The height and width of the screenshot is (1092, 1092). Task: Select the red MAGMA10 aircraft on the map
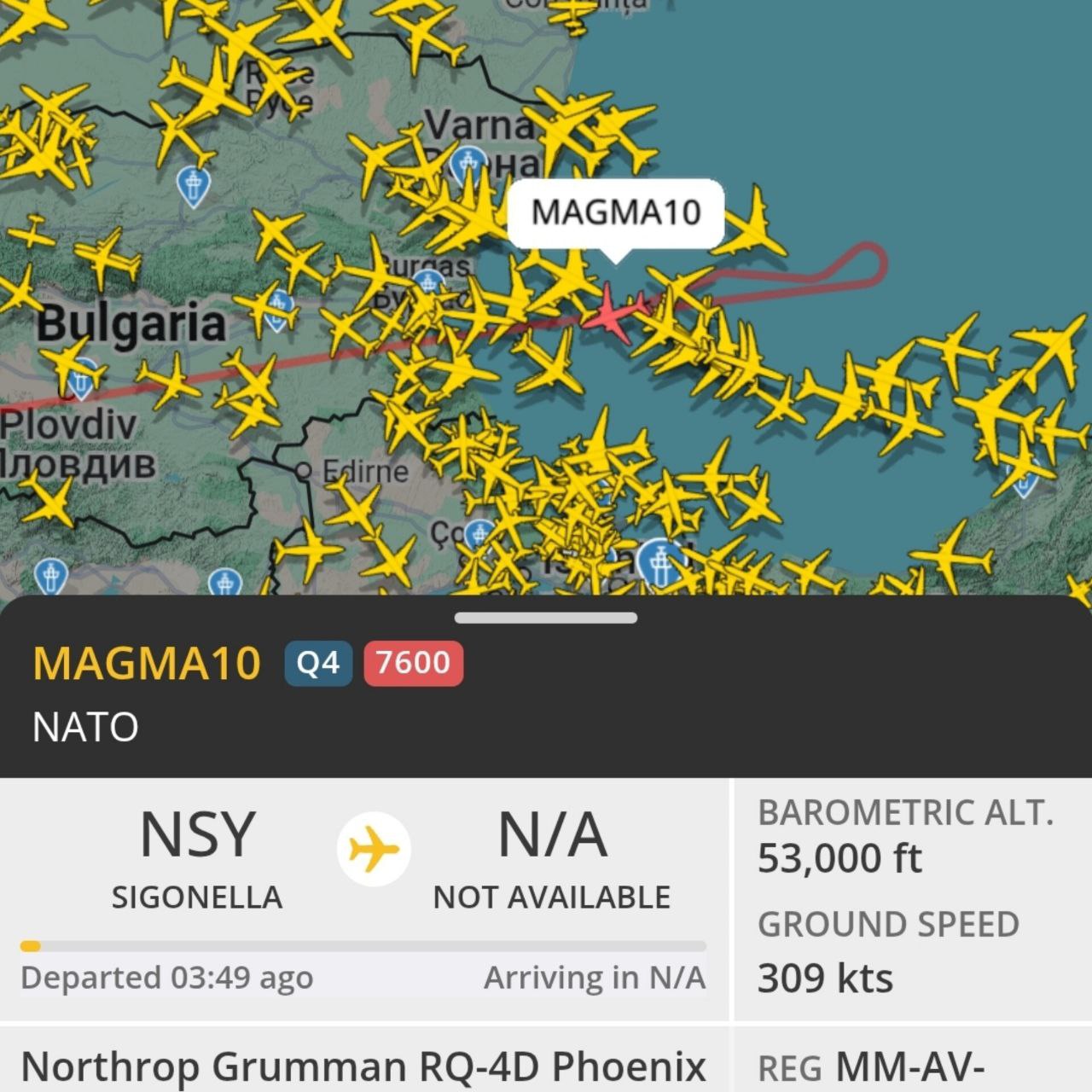613,313
